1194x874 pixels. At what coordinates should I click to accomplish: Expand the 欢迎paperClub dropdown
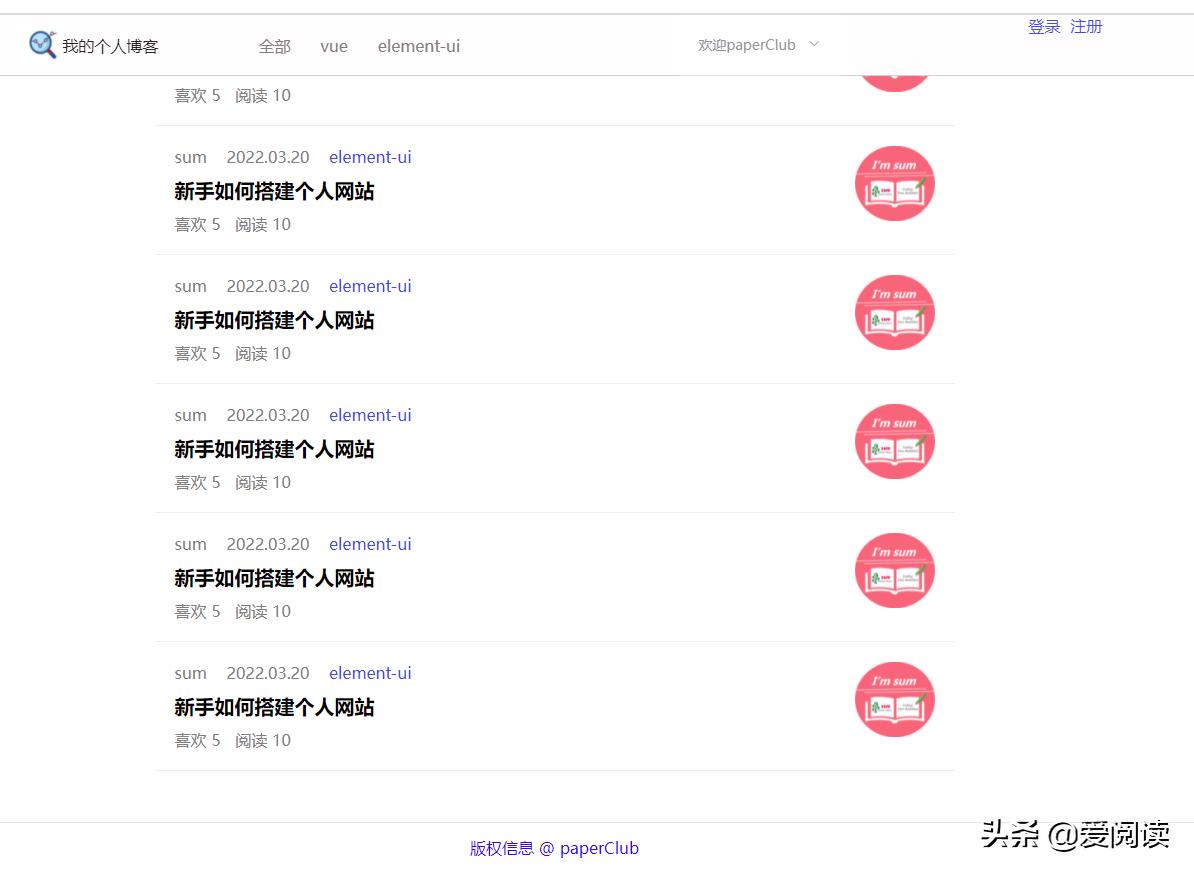coord(758,44)
